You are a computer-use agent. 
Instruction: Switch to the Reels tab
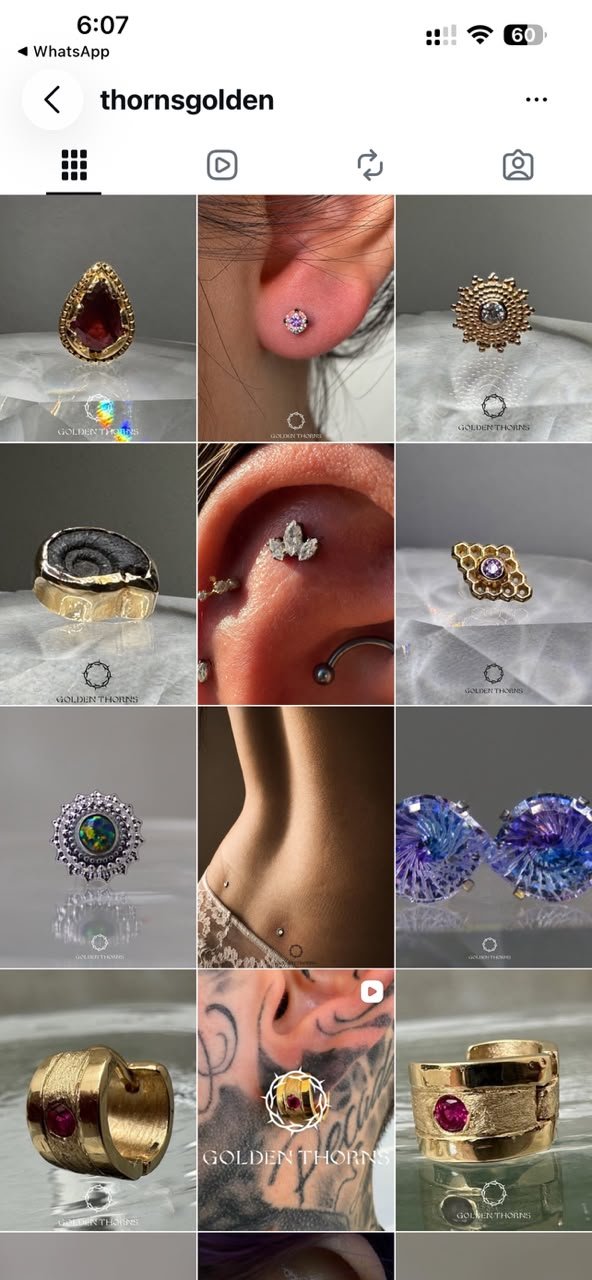click(x=222, y=165)
